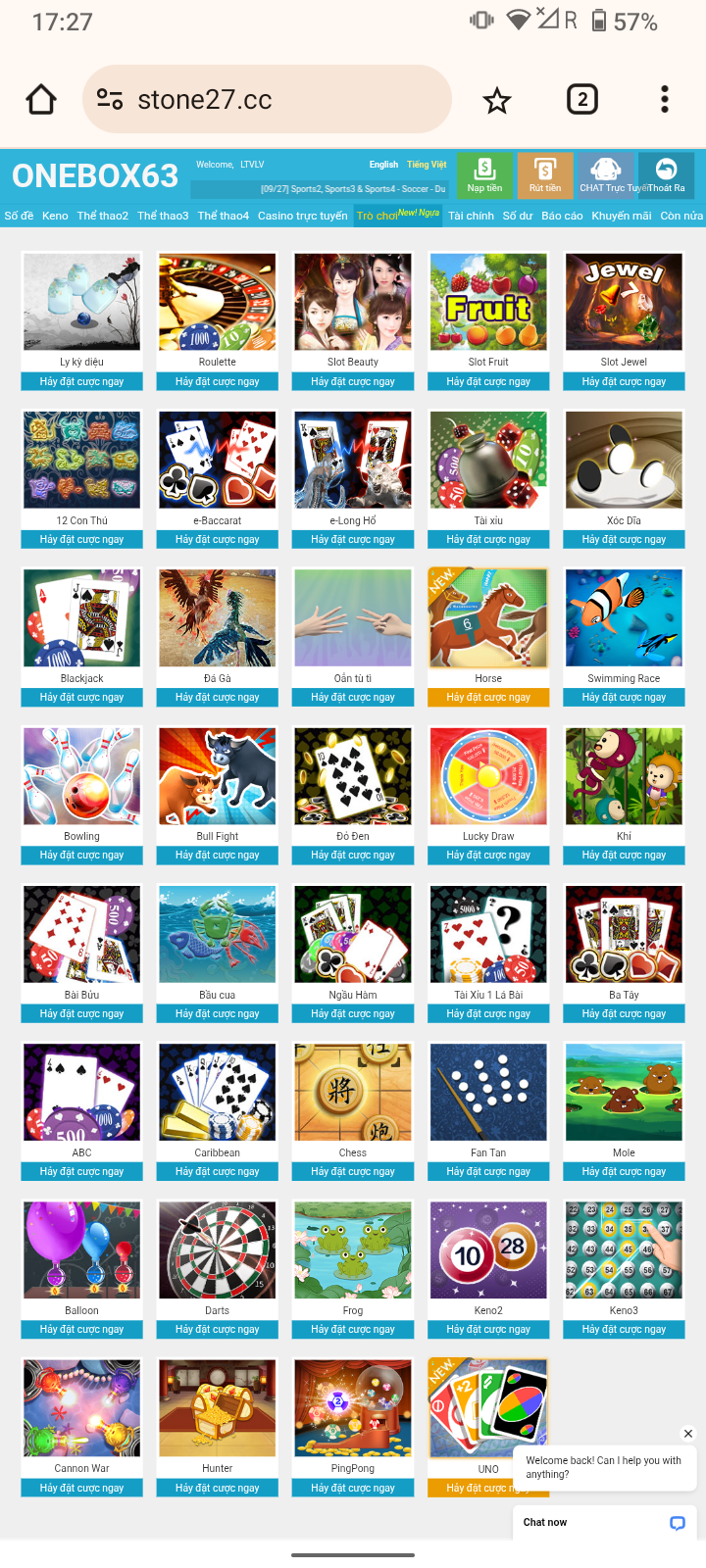
Task: Open Casino trực tuyến tab
Action: click(302, 216)
